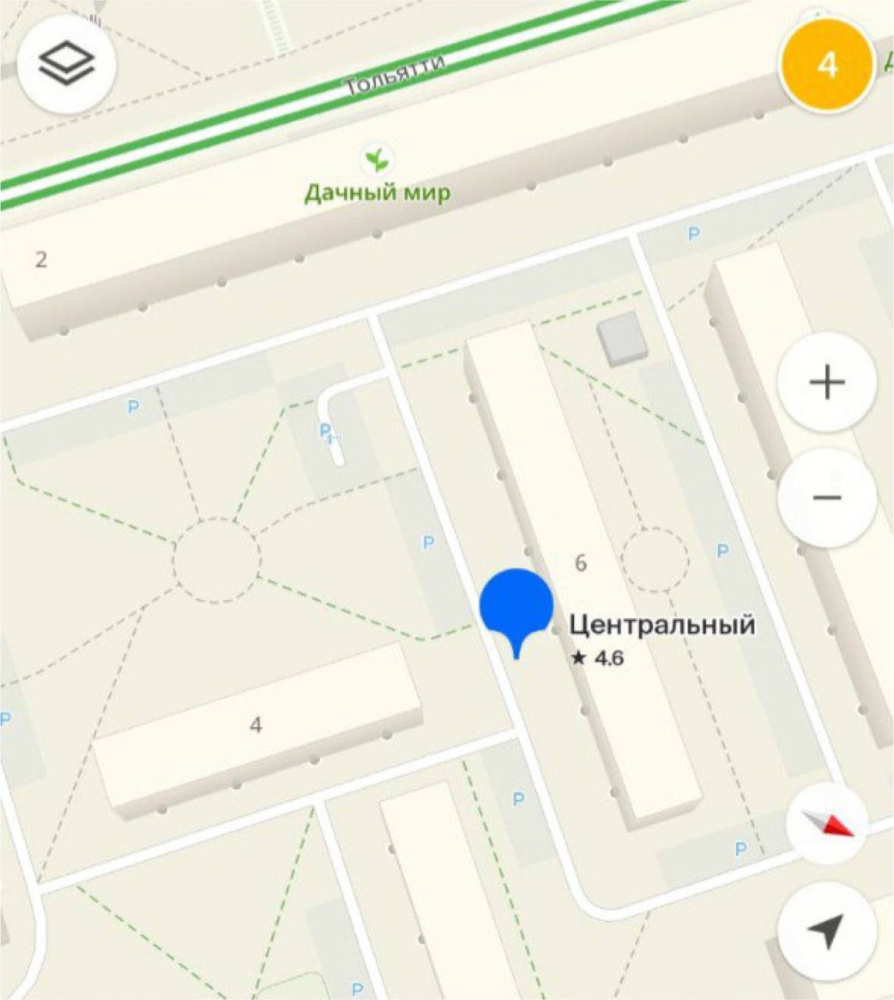
Task: Open the Дачный мир place marker
Action: [x=377, y=159]
